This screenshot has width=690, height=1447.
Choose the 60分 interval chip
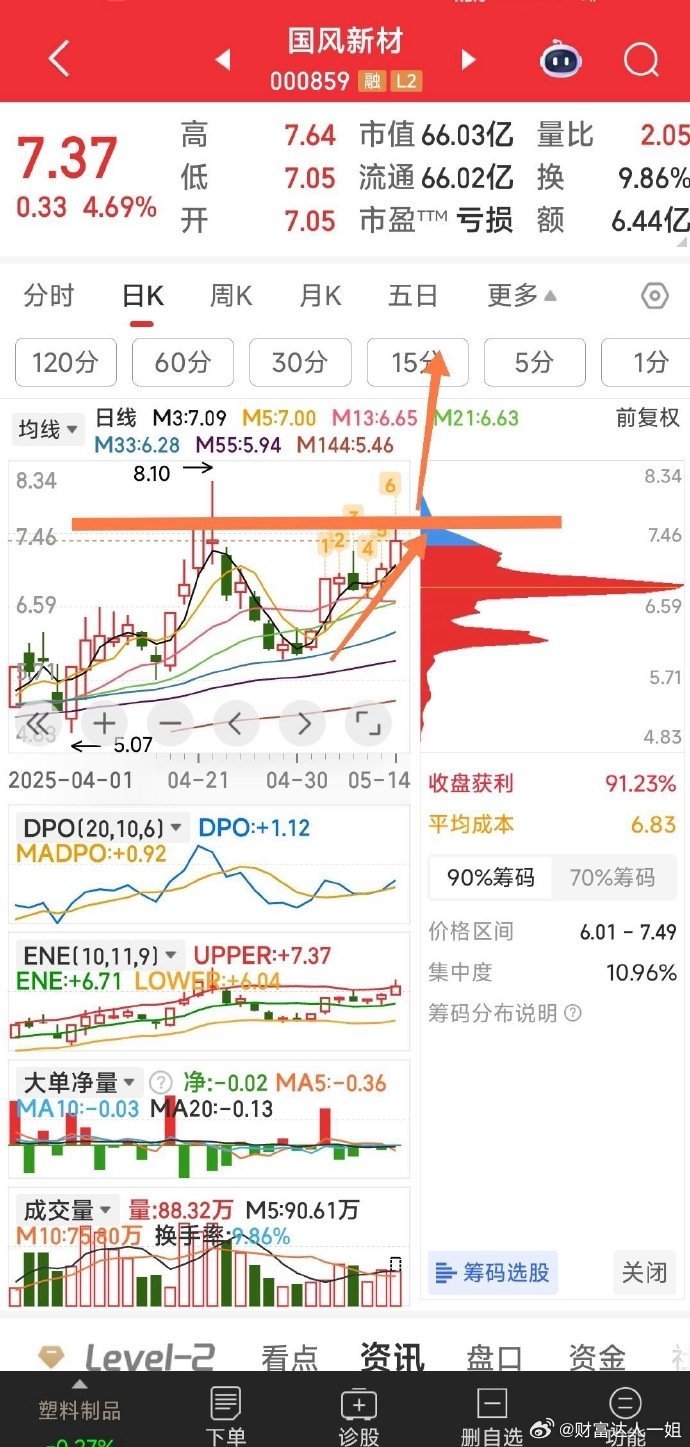[x=183, y=362]
